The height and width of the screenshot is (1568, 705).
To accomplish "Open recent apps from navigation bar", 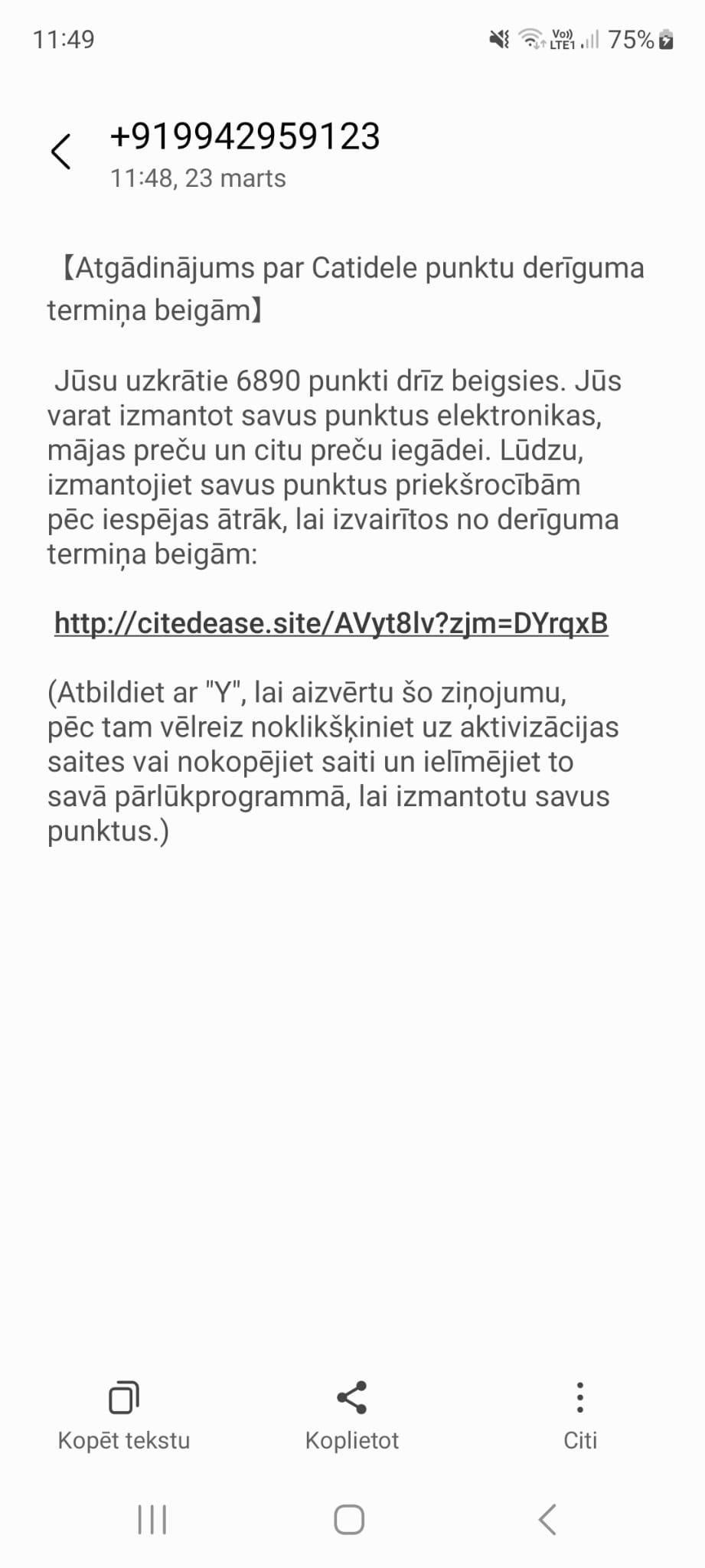I will pos(152,1520).
